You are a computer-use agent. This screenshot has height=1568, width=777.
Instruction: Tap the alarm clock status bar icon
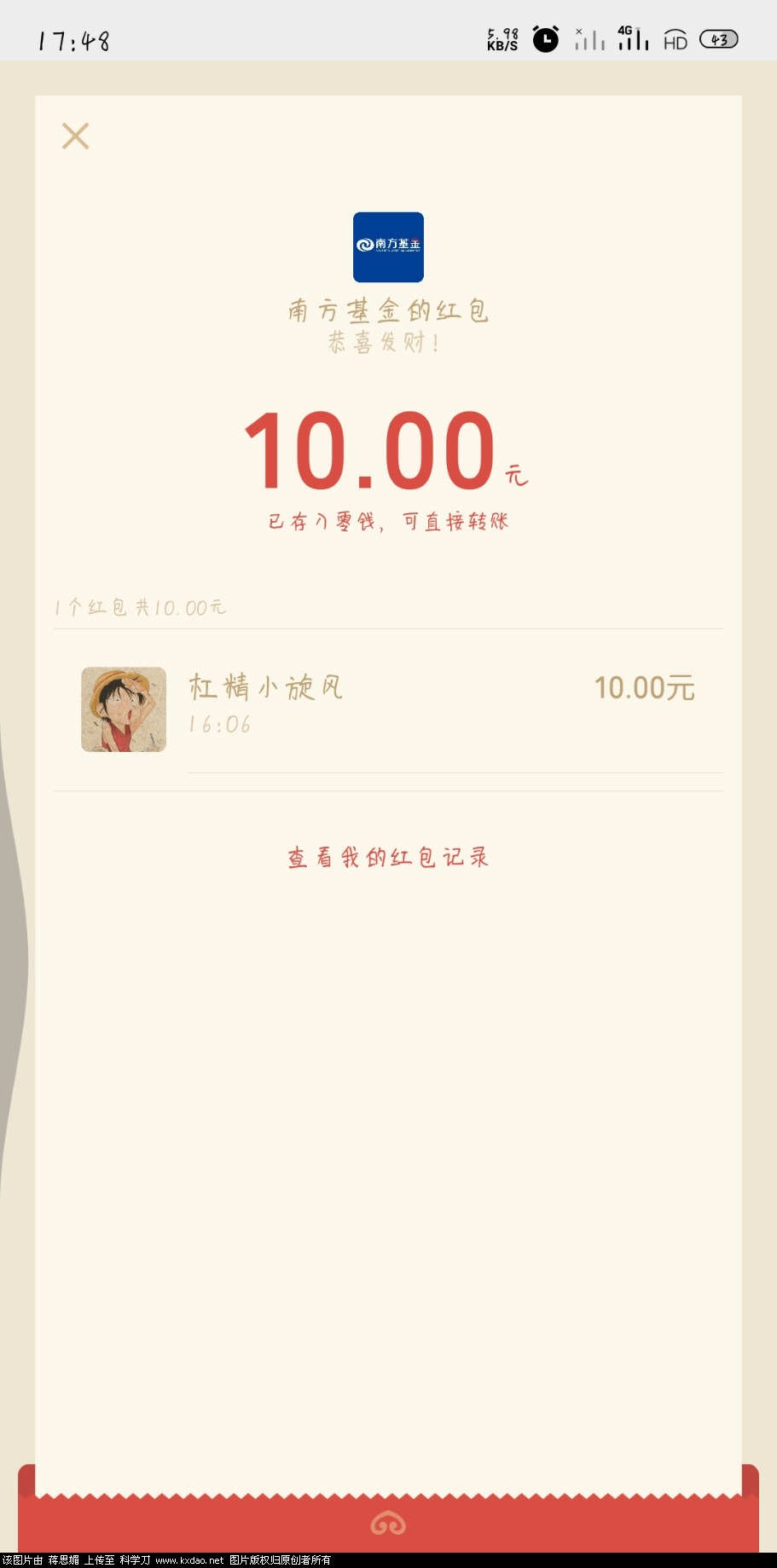click(544, 39)
